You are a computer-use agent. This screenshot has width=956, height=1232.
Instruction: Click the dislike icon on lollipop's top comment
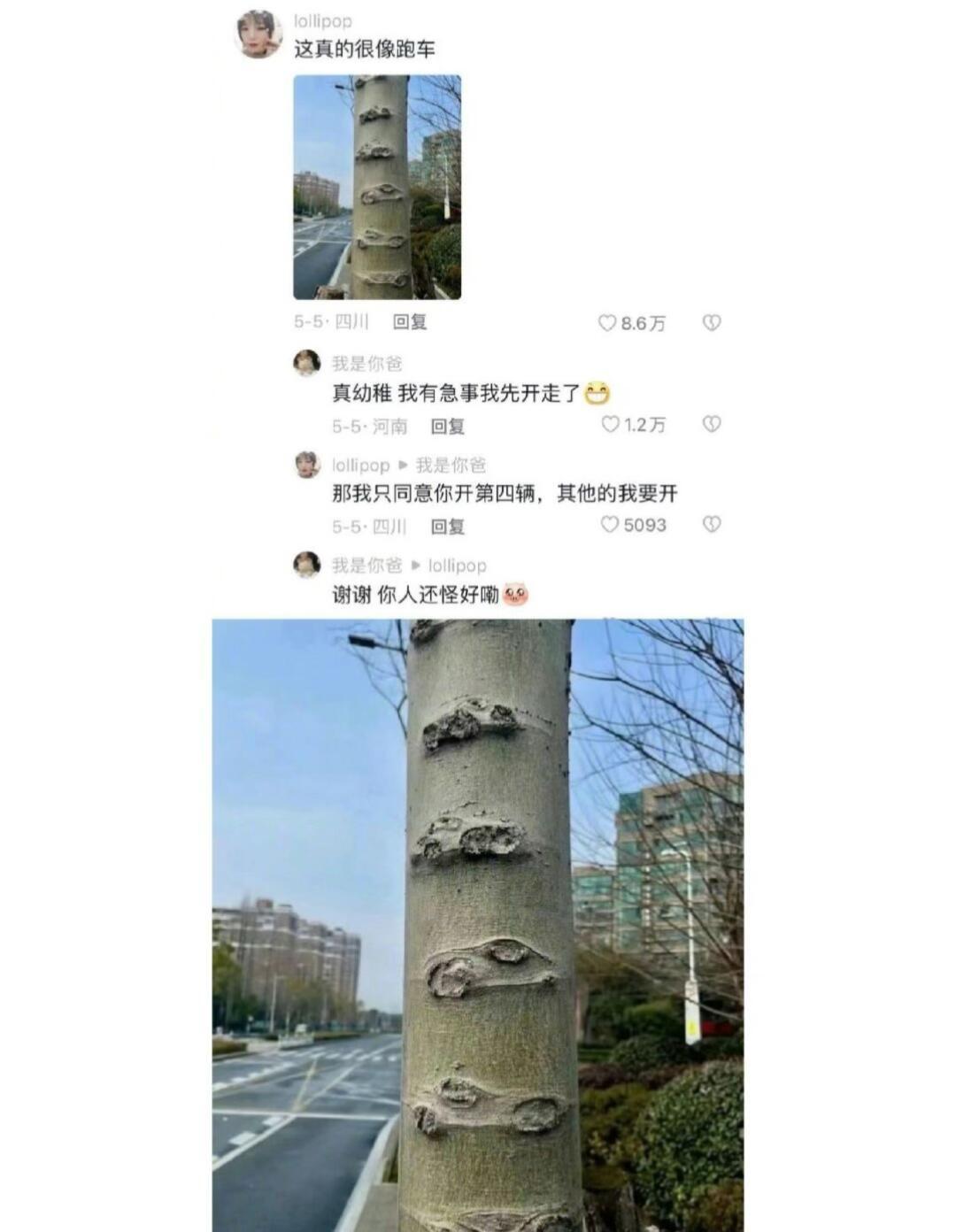pyautogui.click(x=711, y=322)
